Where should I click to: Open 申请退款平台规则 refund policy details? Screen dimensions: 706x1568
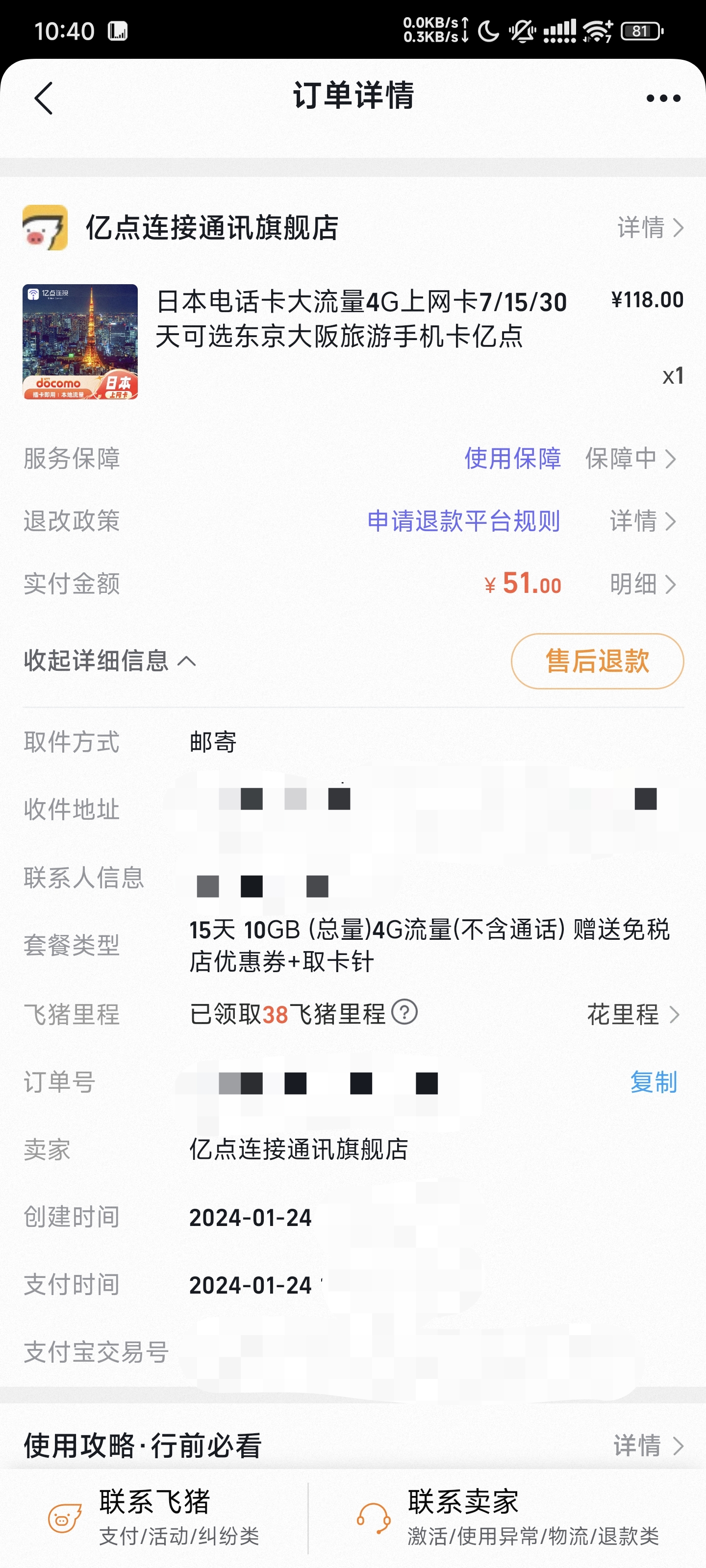click(x=643, y=521)
